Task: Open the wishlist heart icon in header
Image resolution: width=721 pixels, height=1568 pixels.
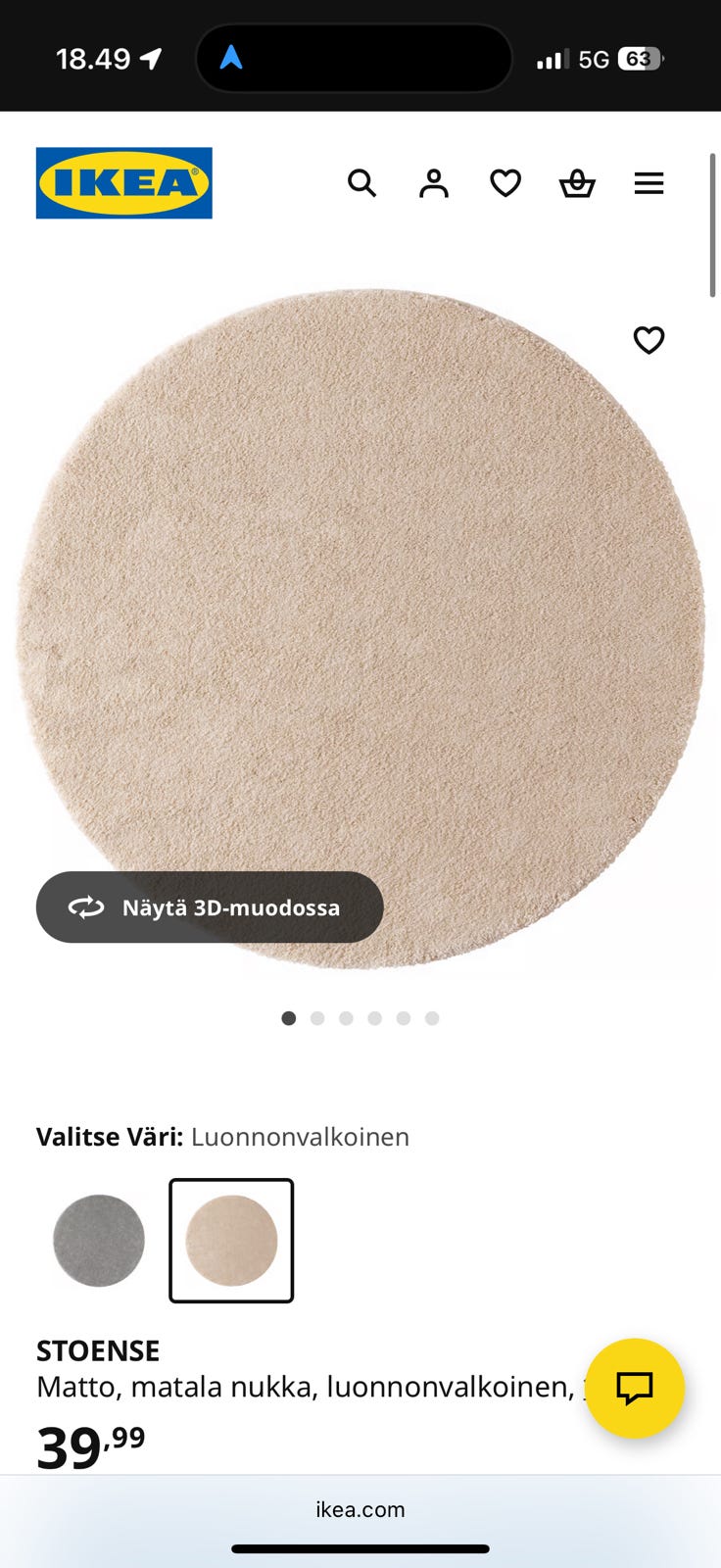Action: (505, 183)
